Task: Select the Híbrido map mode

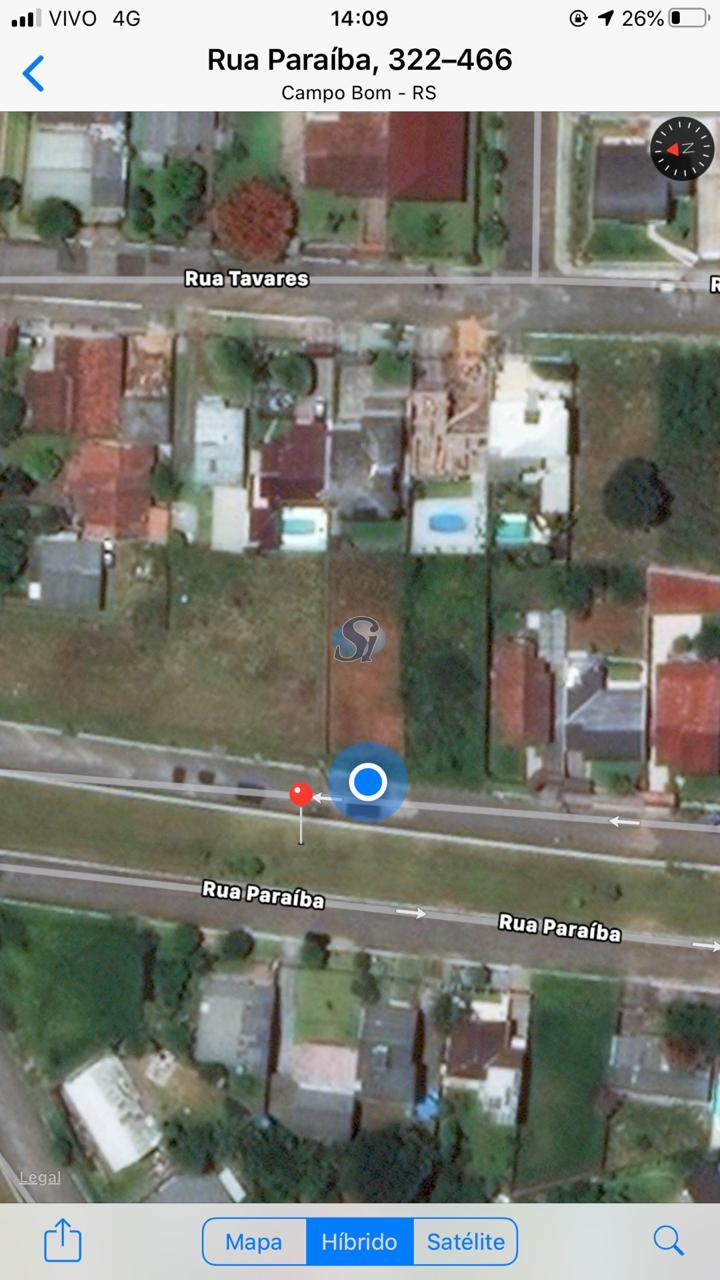Action: [359, 1242]
